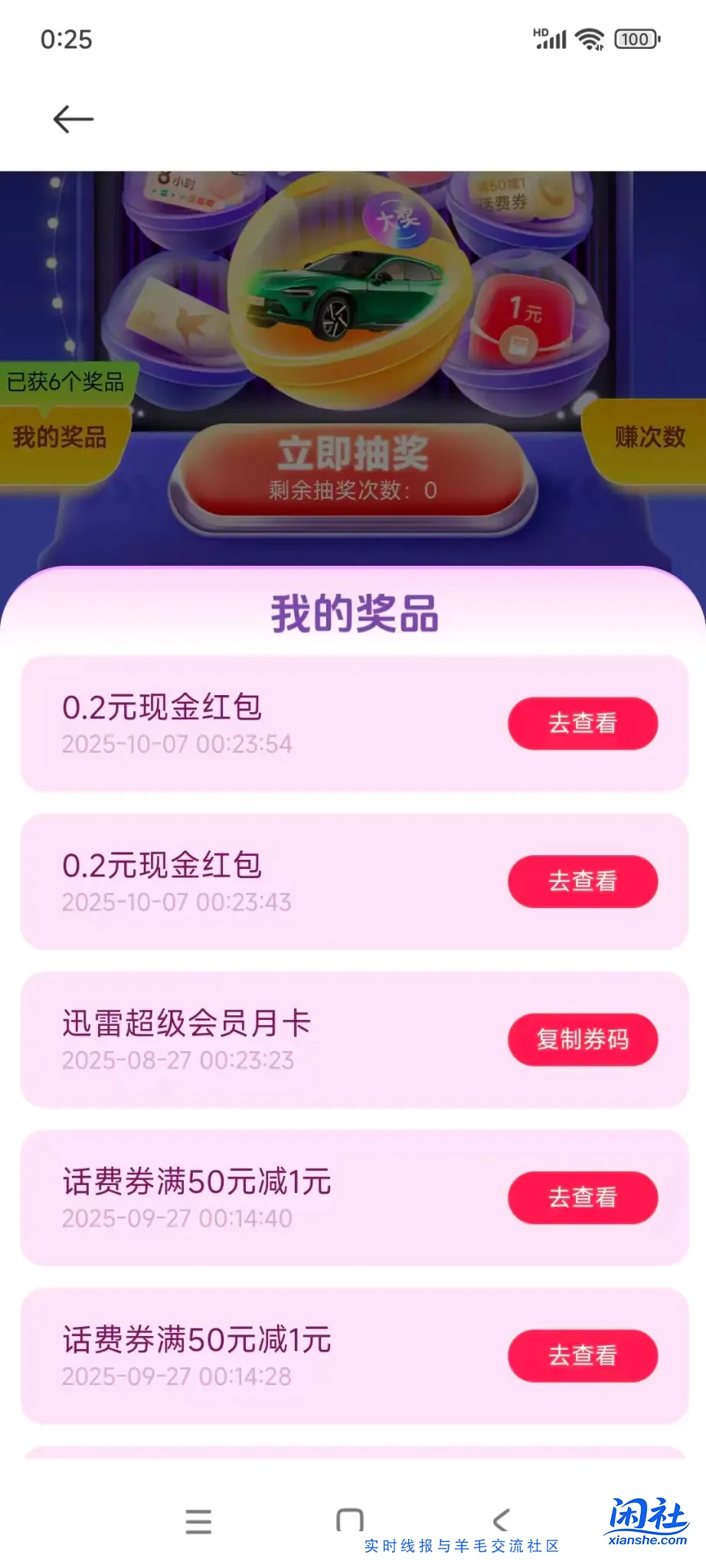
Task: Tap 复制券码 for 迅雷超级会员月卡
Action: 583,1040
